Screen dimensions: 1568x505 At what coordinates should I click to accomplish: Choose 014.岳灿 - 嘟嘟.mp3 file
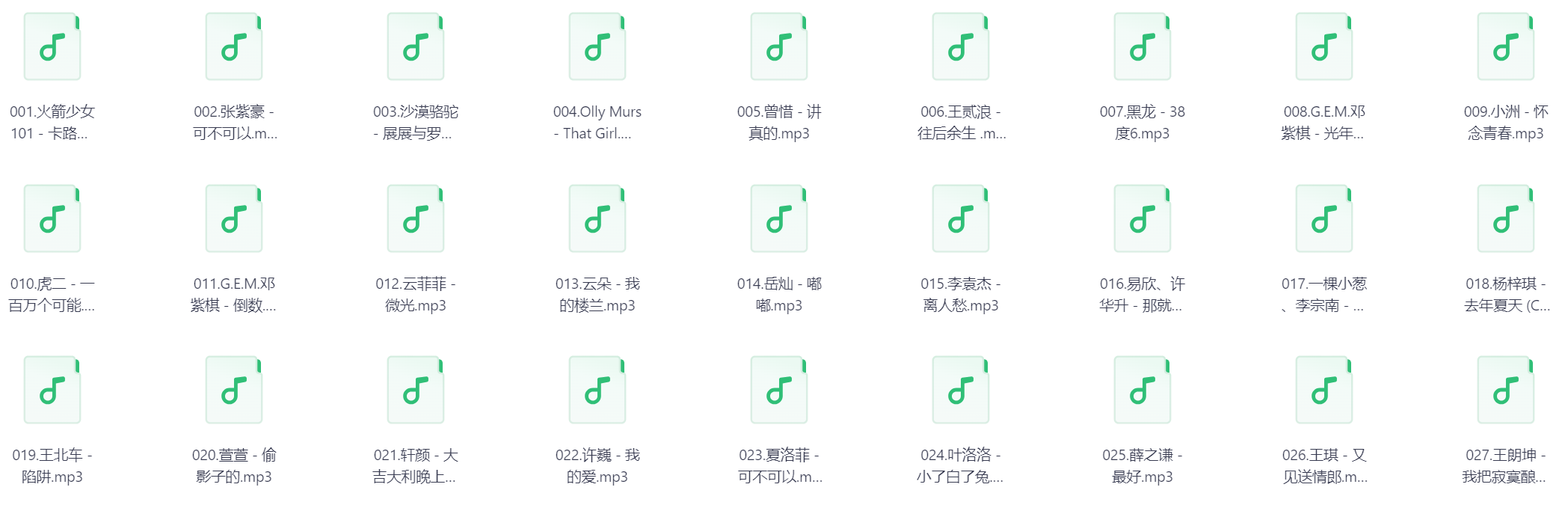click(779, 219)
